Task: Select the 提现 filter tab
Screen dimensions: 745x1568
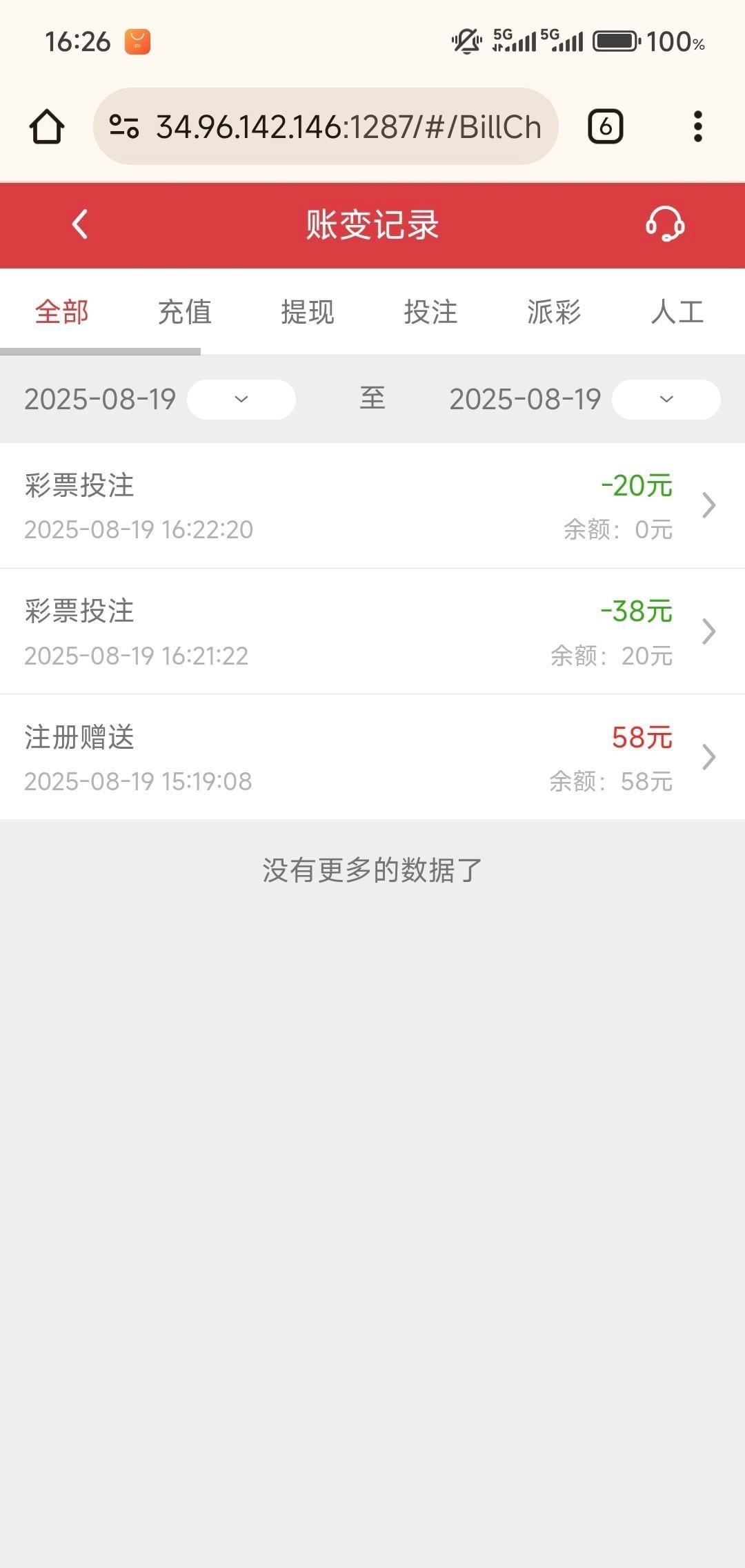Action: point(307,312)
